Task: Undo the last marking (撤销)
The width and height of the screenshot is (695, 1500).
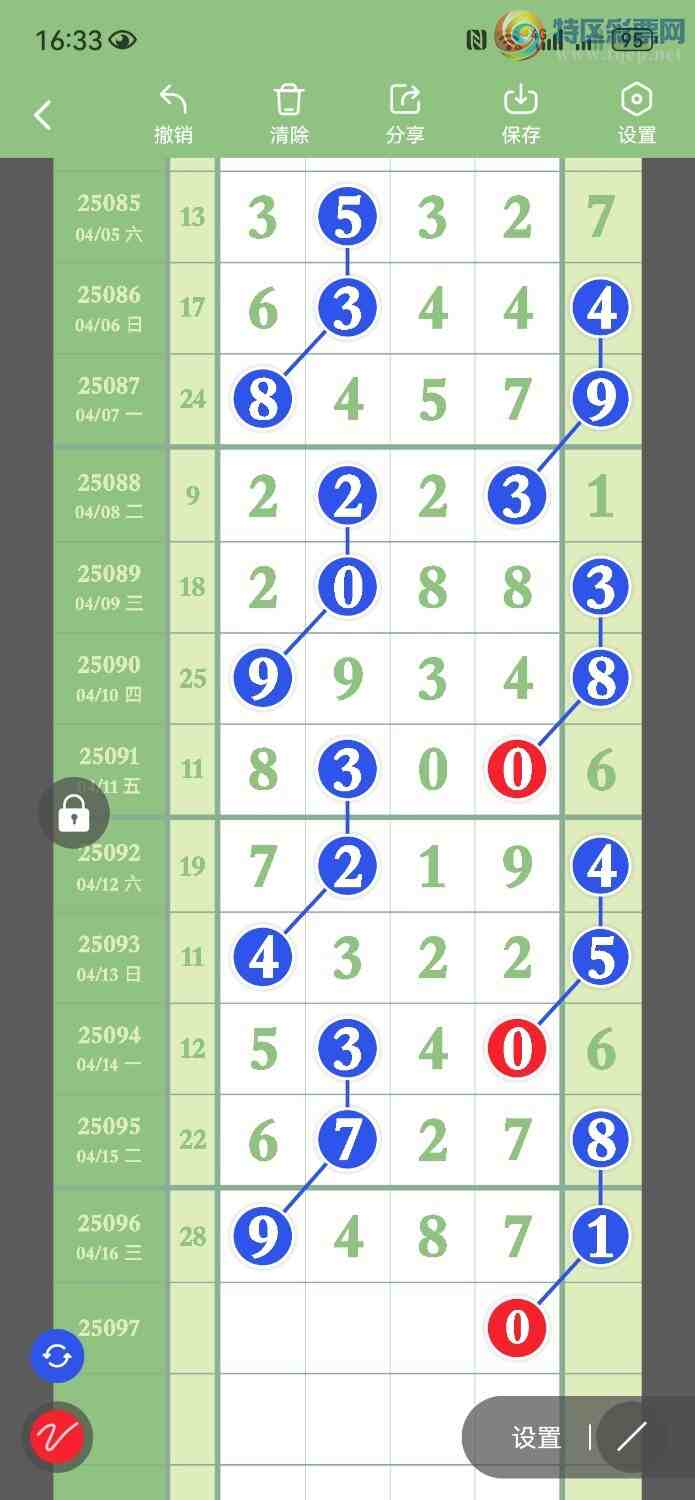Action: pos(173,114)
